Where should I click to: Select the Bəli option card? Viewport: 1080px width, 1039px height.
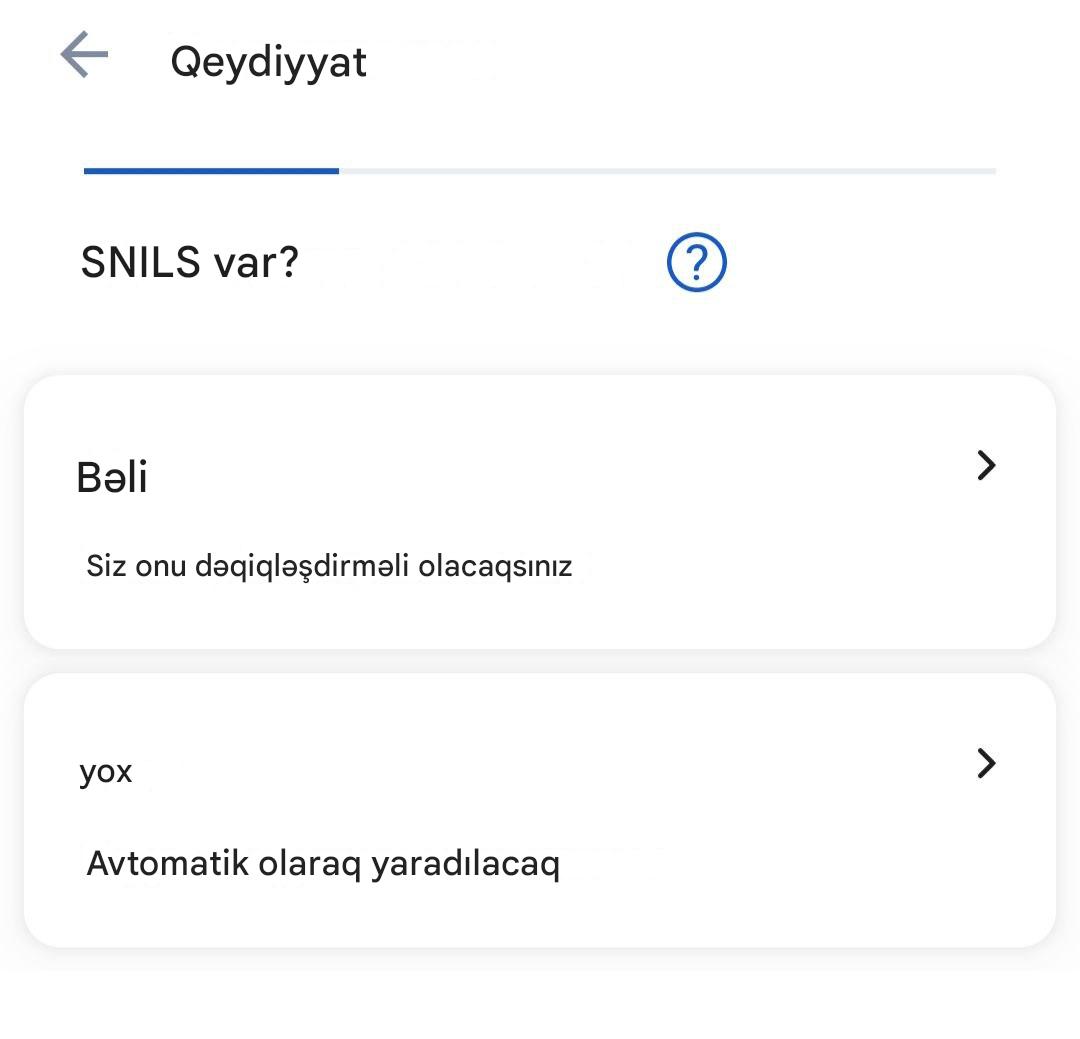tap(540, 512)
